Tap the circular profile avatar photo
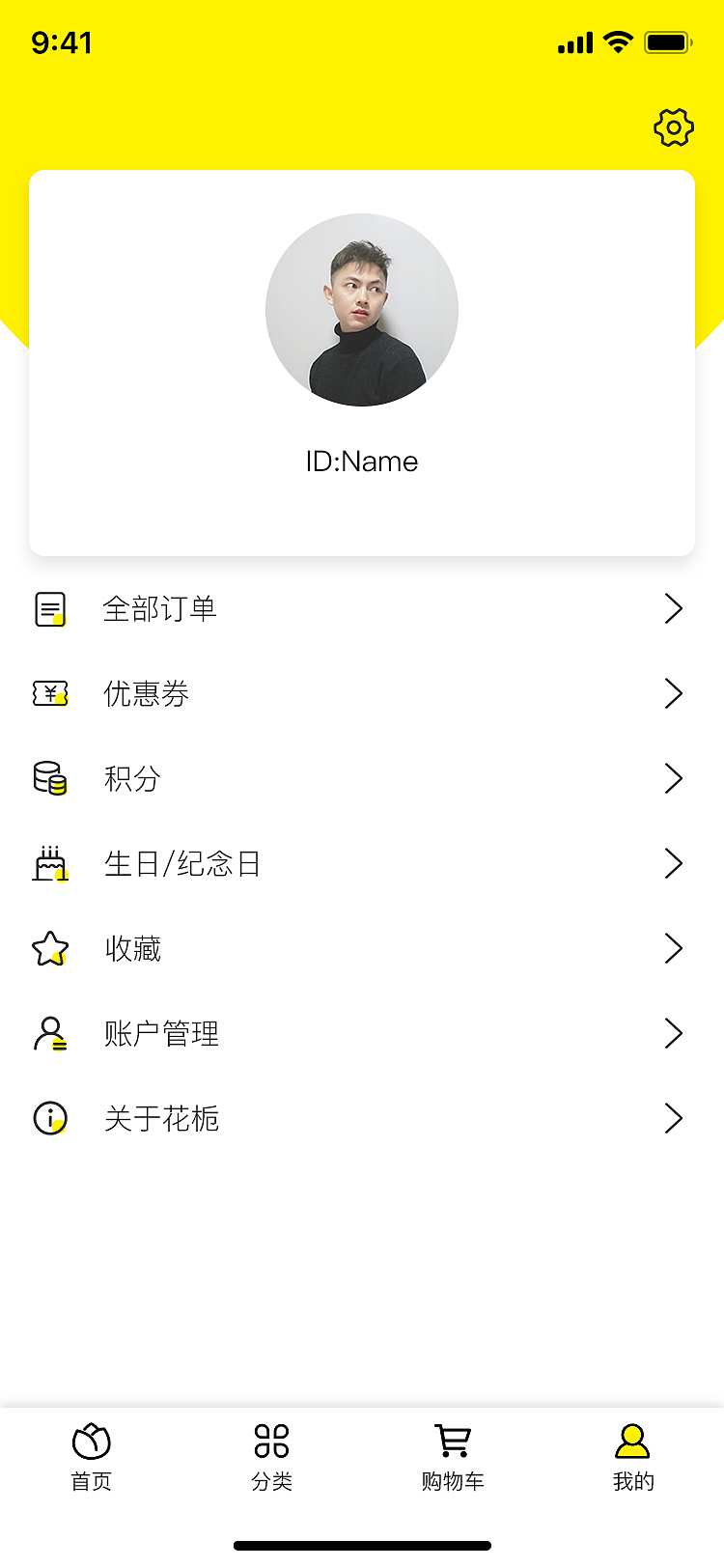The image size is (724, 1568). coord(362,309)
